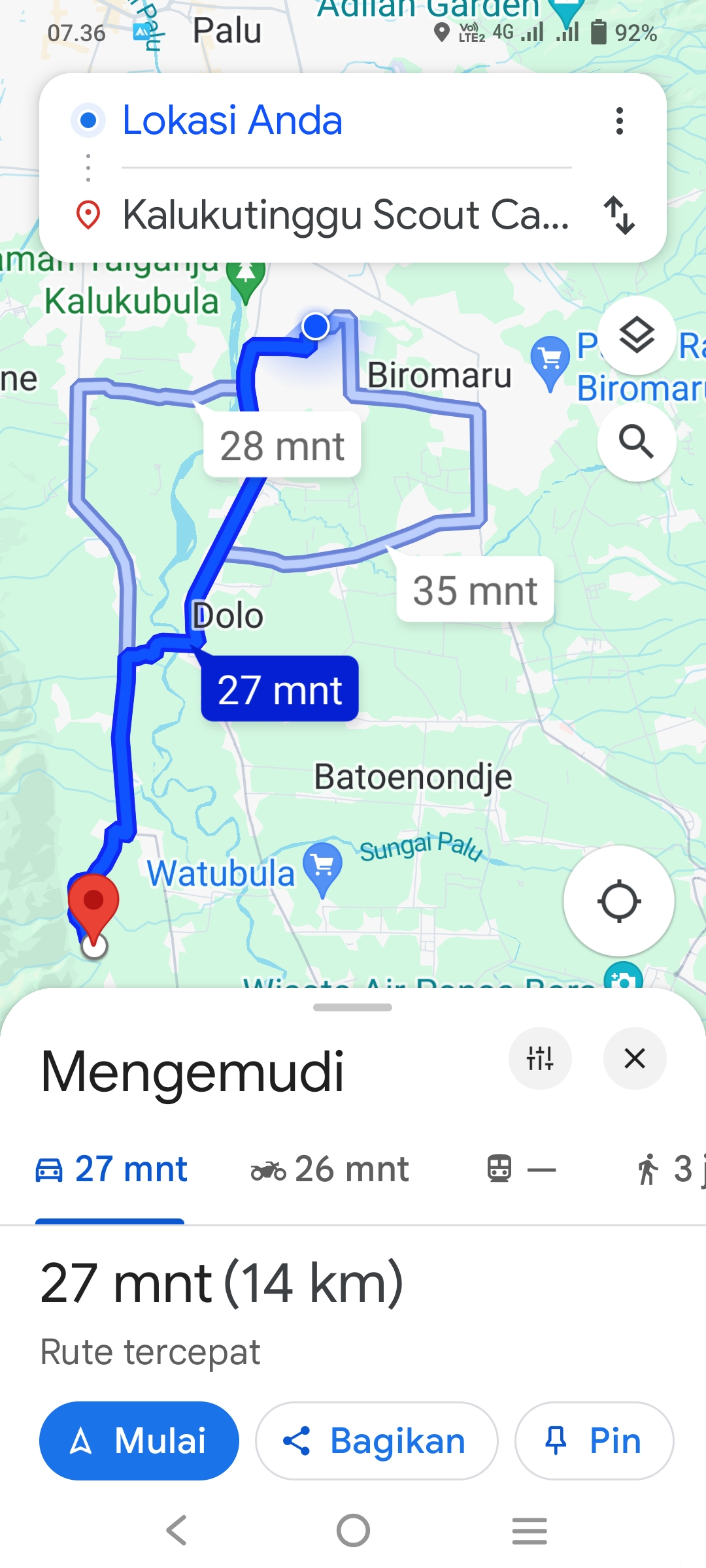The image size is (706, 1568).
Task: Close the directions panel
Action: 635,1058
